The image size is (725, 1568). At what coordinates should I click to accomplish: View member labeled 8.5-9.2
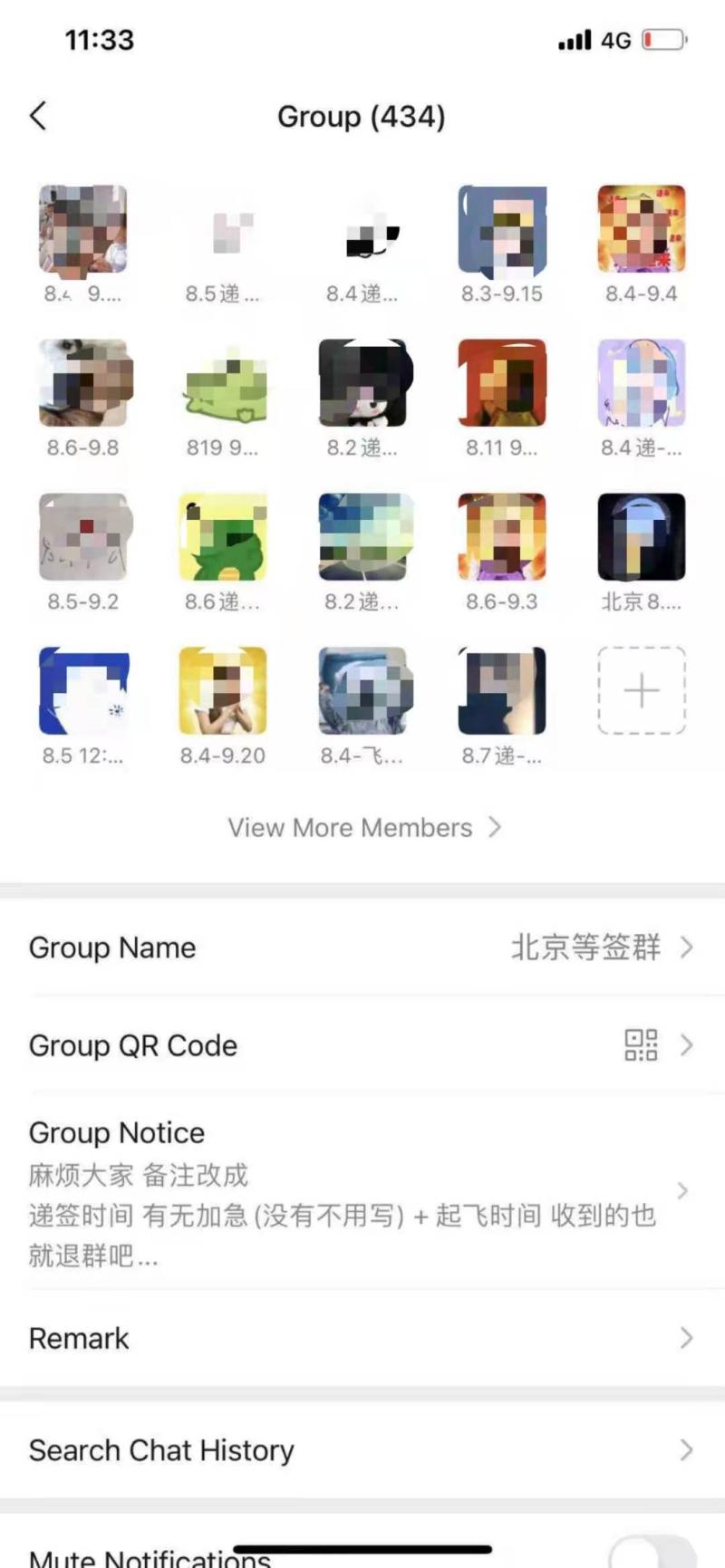[83, 538]
